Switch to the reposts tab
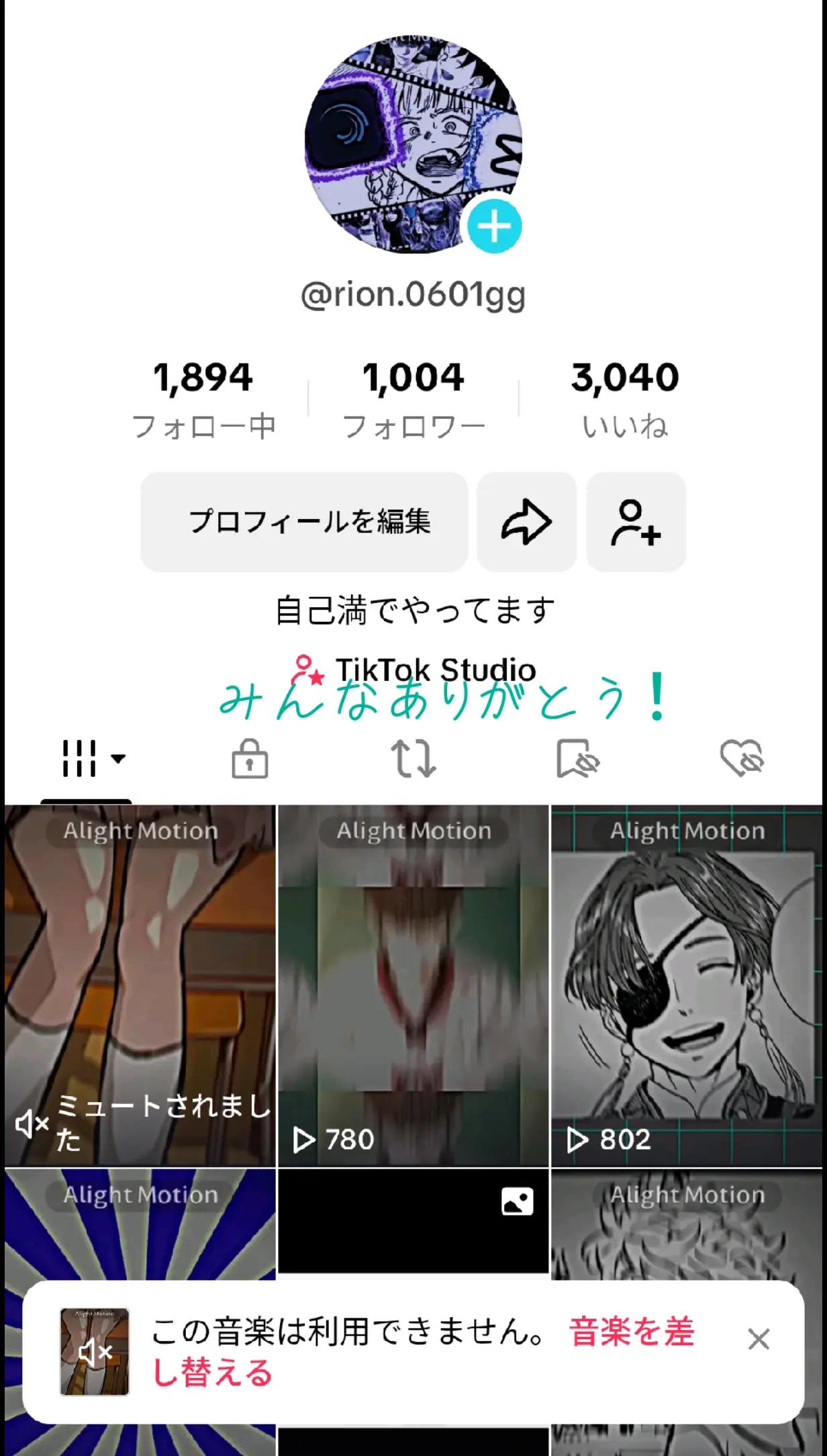 413,759
